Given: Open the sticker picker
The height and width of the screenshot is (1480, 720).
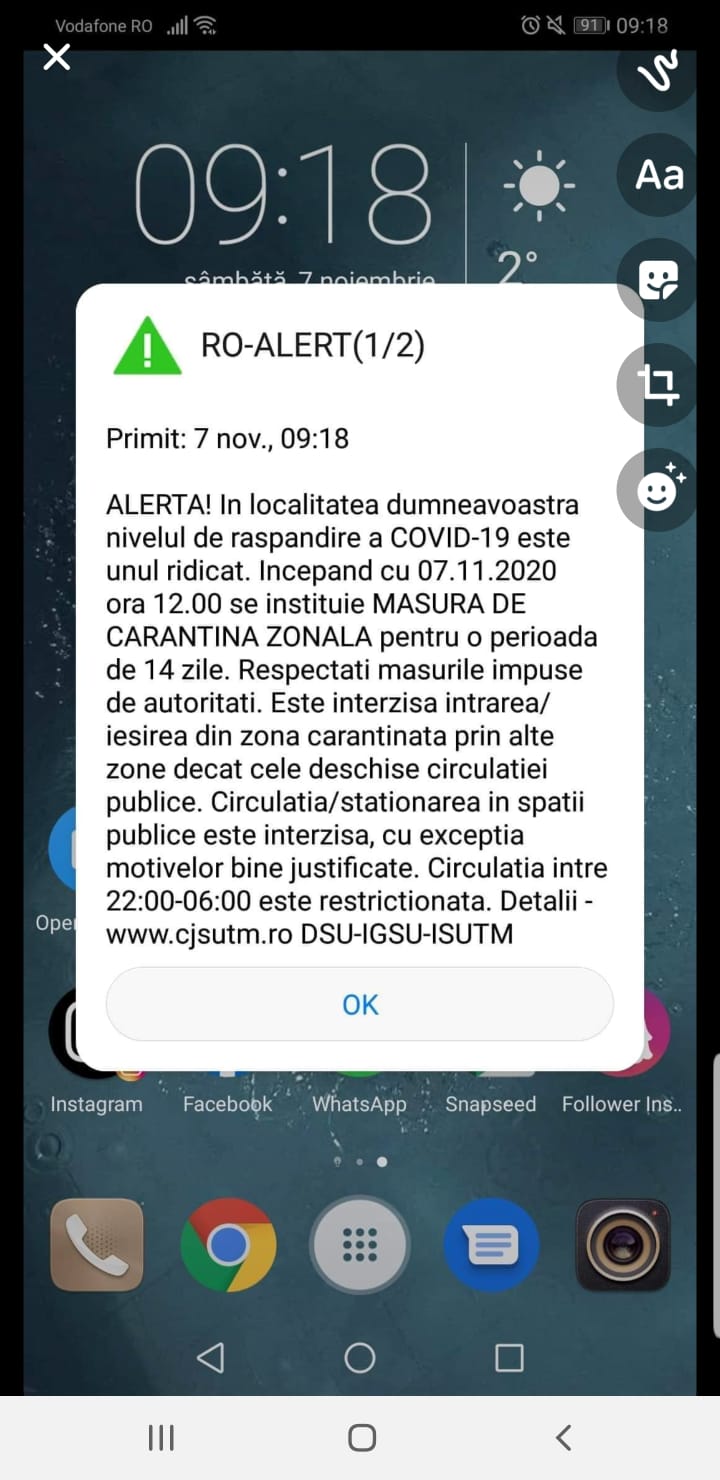Looking at the screenshot, I should click(x=659, y=280).
